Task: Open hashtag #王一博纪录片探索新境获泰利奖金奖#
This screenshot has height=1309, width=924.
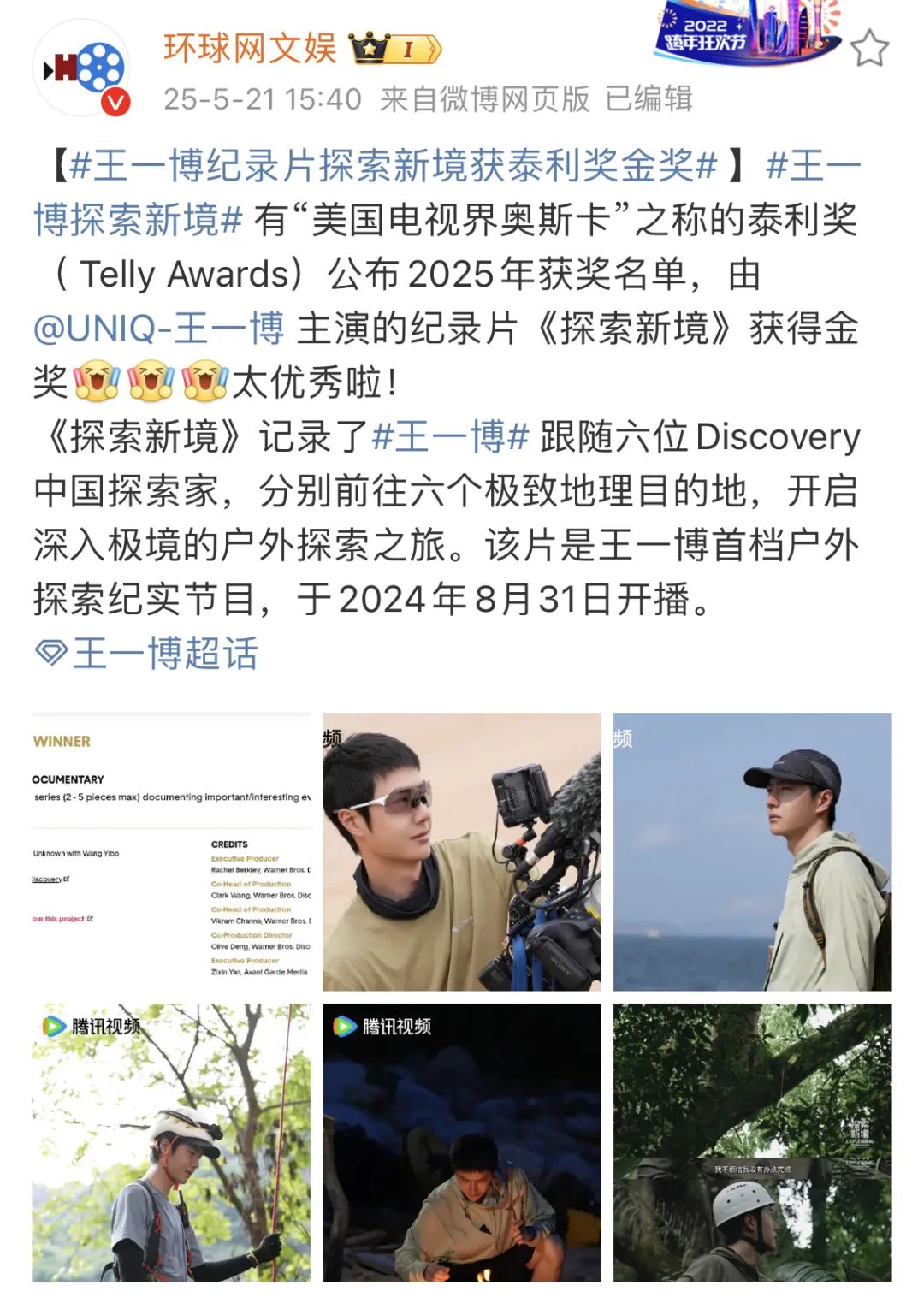Action: (392, 165)
